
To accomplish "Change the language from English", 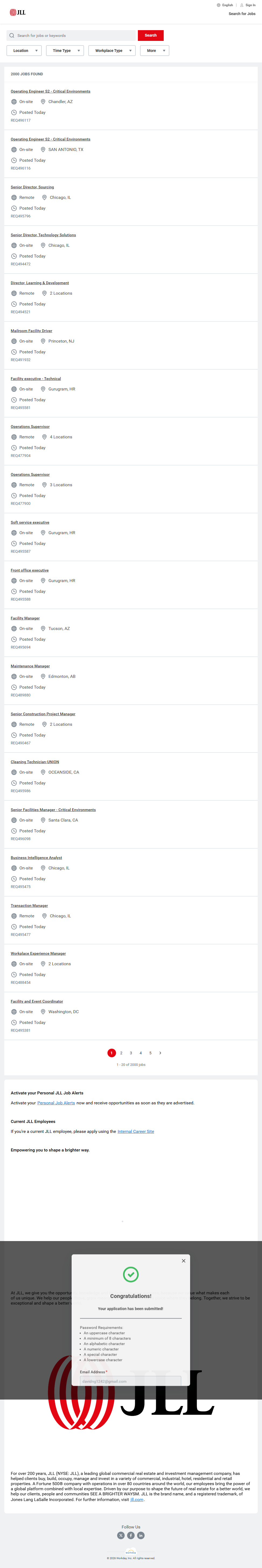I will (x=225, y=5).
